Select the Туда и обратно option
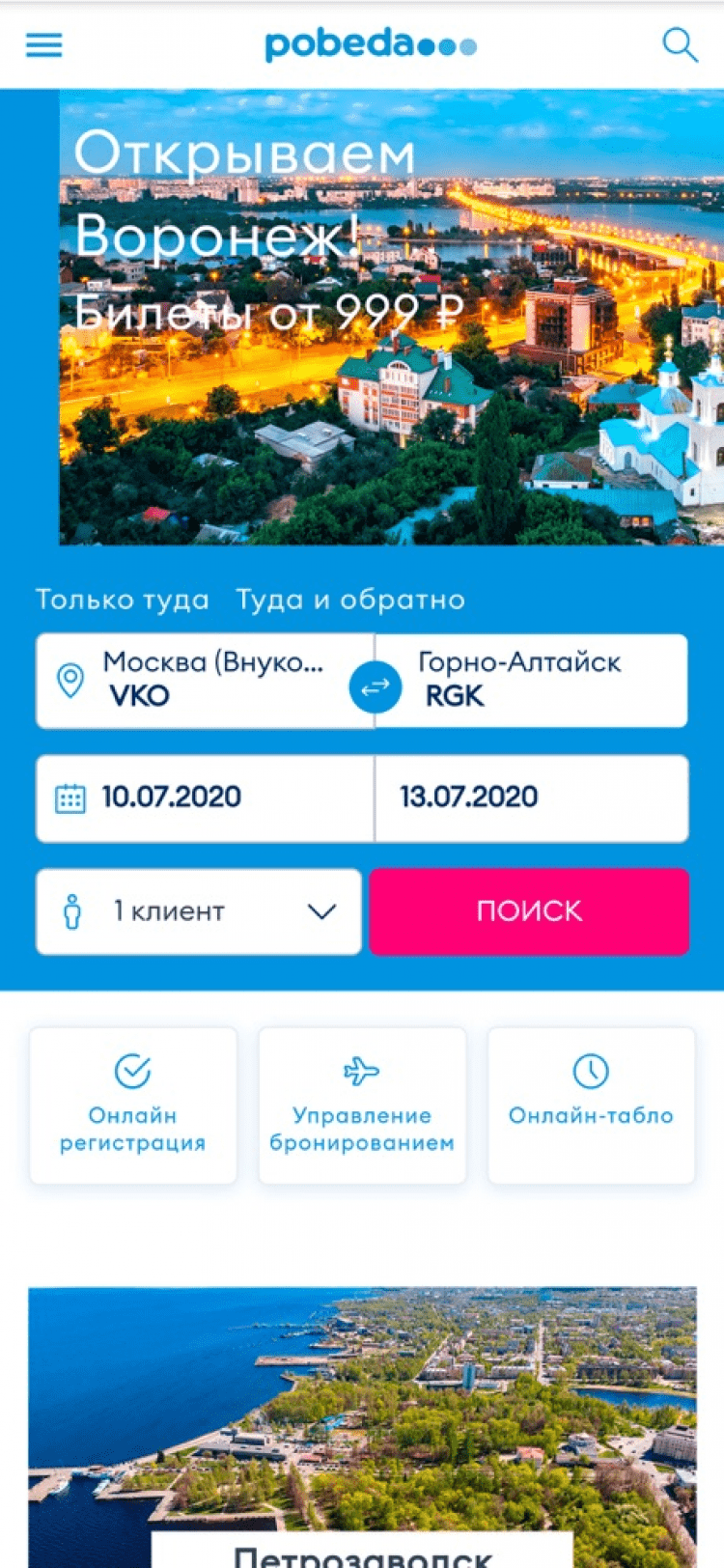724x1568 pixels. click(350, 600)
